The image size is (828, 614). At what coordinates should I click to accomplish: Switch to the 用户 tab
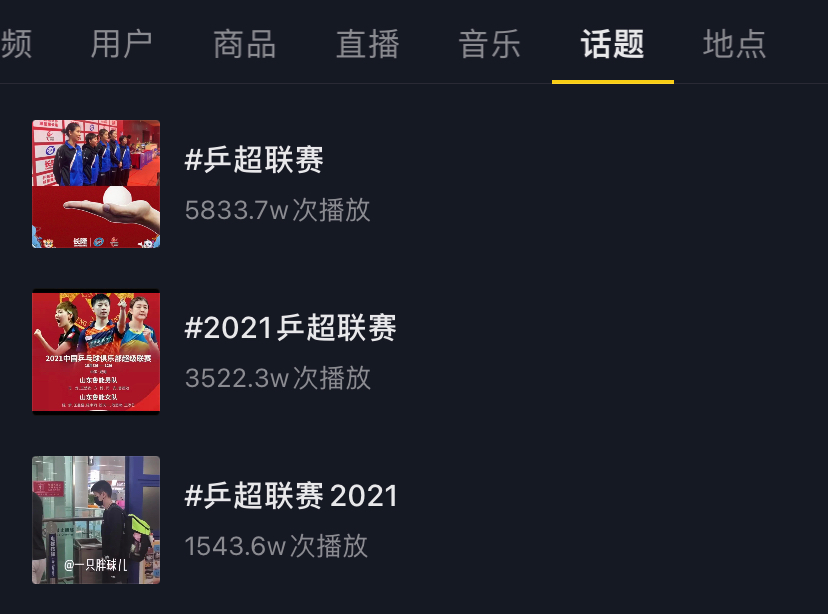[121, 44]
